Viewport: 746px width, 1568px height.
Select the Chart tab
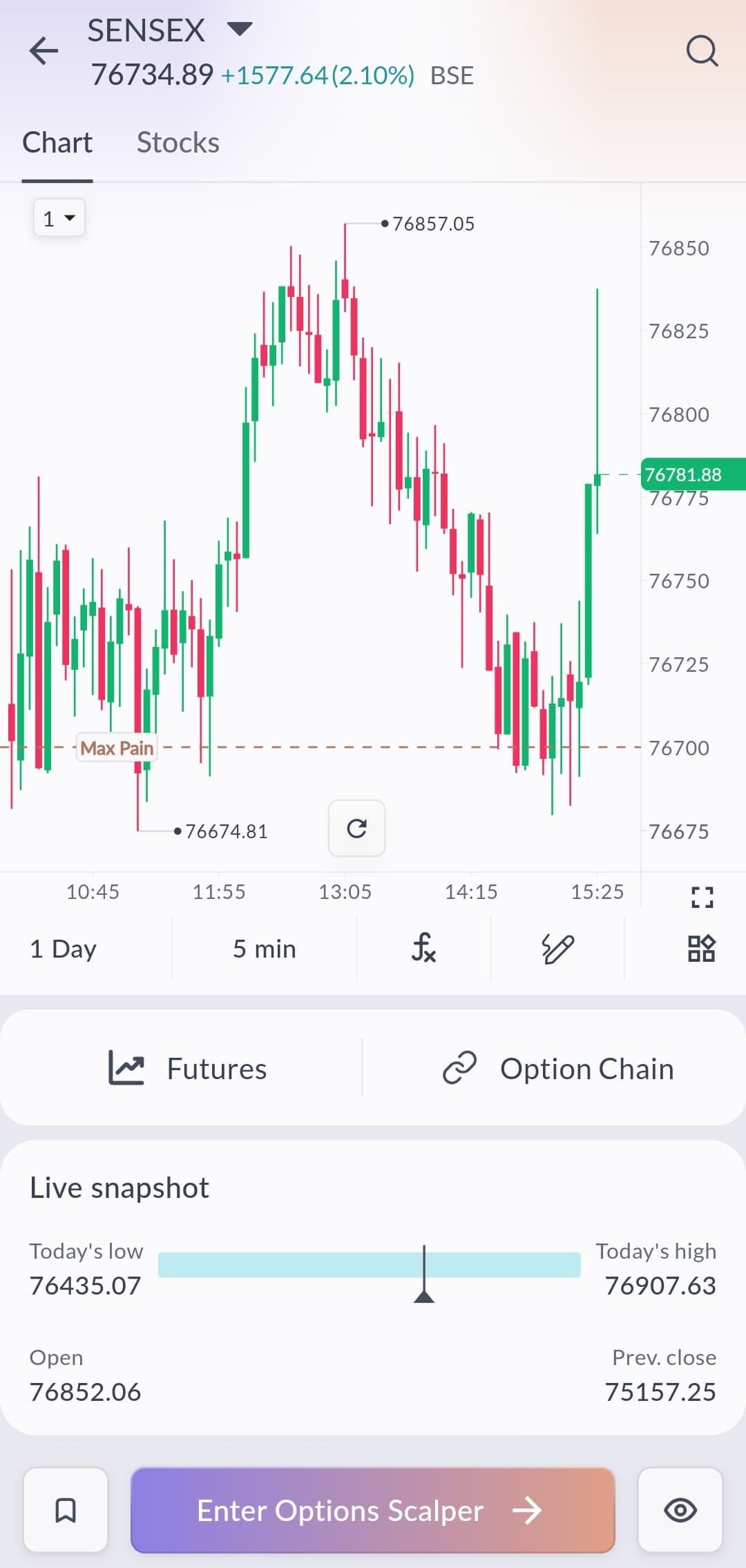57,143
